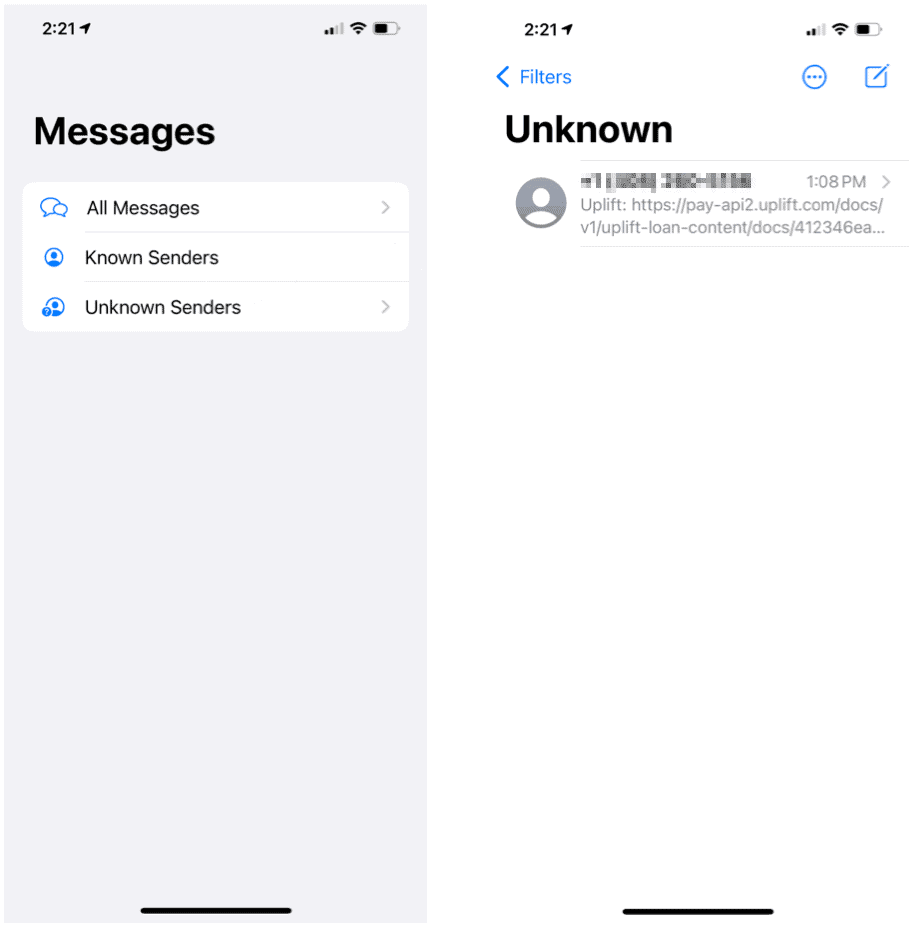Screen dimensions: 916x928
Task: Compose a new message
Action: tap(876, 77)
